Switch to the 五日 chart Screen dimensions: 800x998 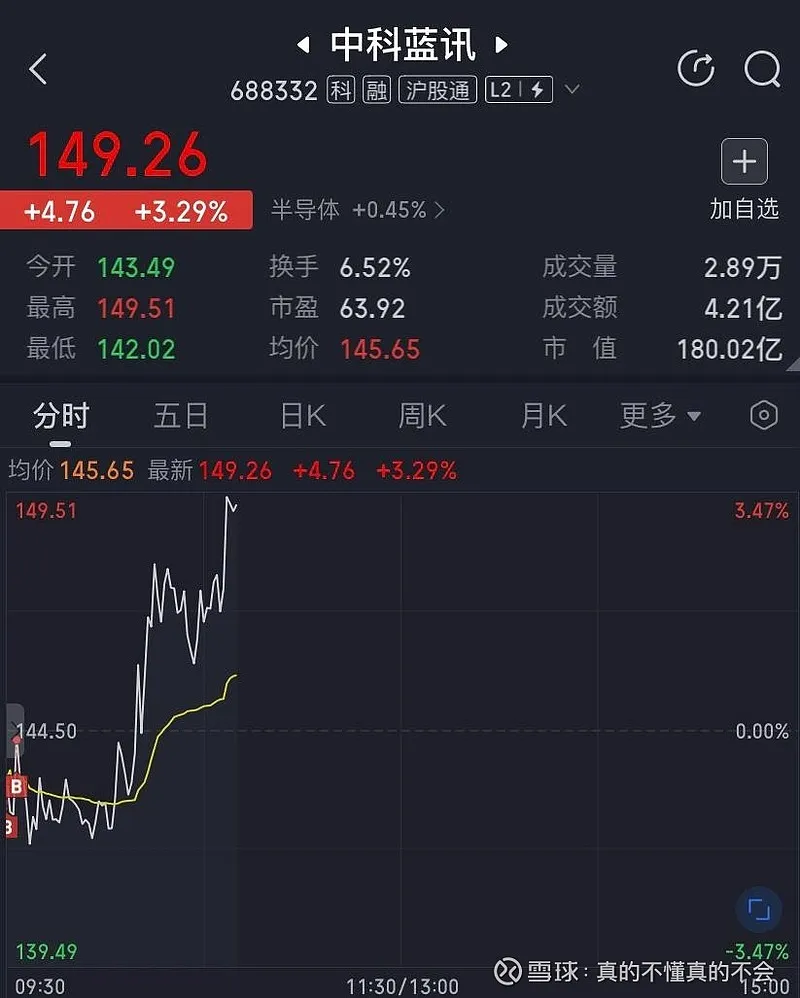(x=181, y=416)
